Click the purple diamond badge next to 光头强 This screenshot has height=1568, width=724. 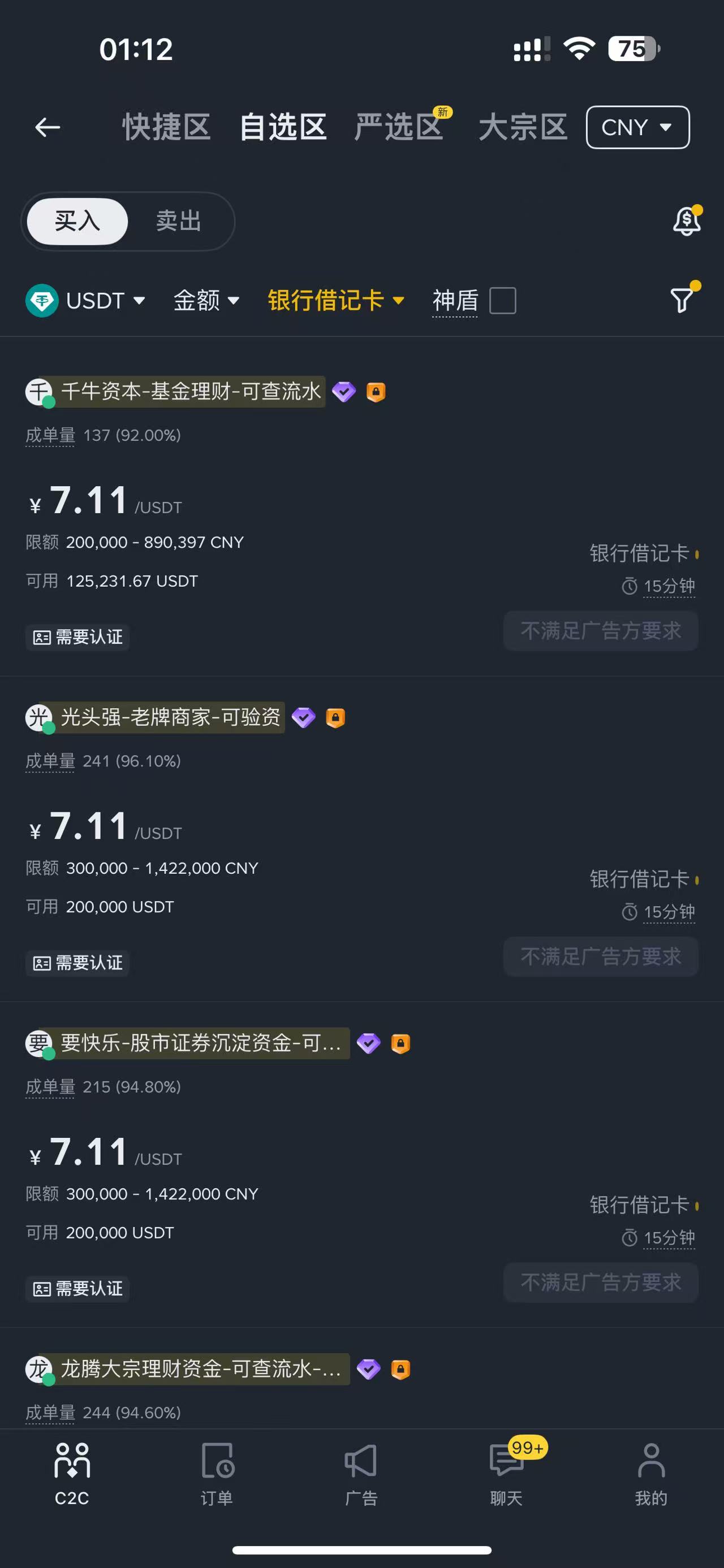coord(304,718)
